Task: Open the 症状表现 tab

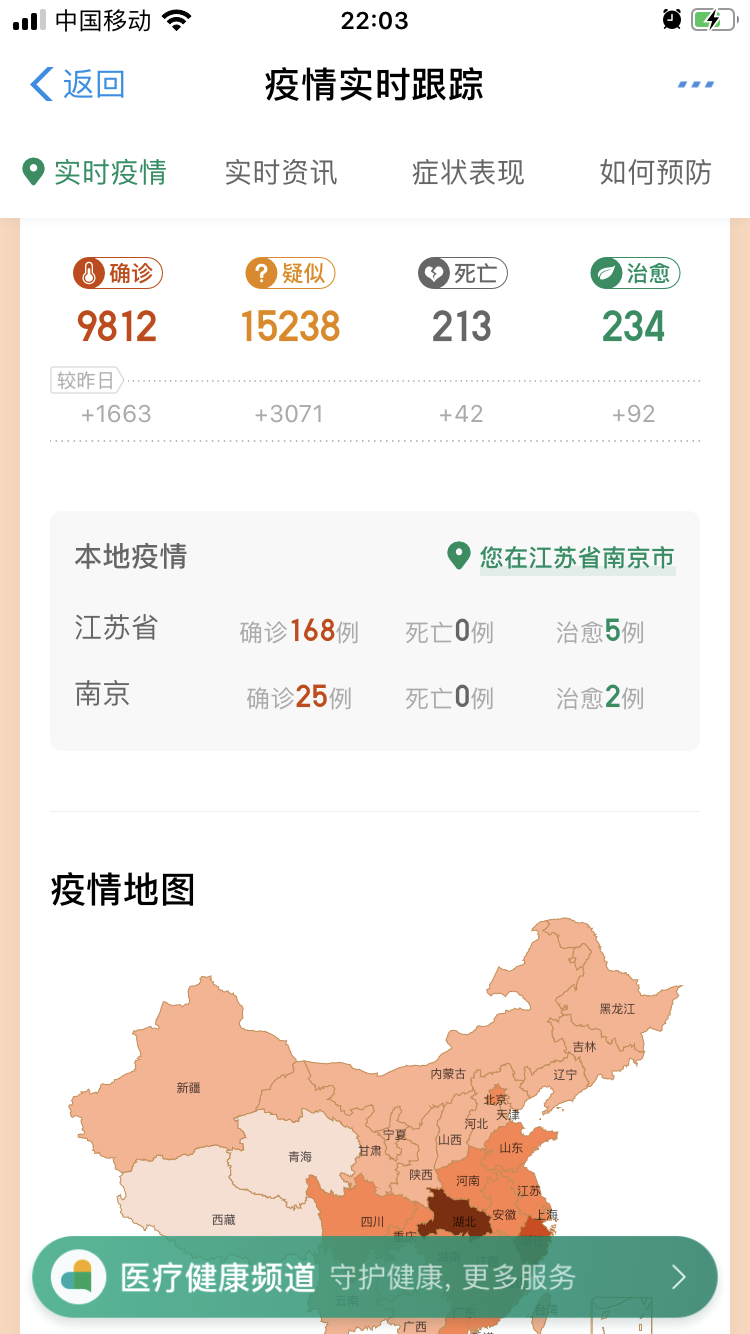Action: (468, 172)
